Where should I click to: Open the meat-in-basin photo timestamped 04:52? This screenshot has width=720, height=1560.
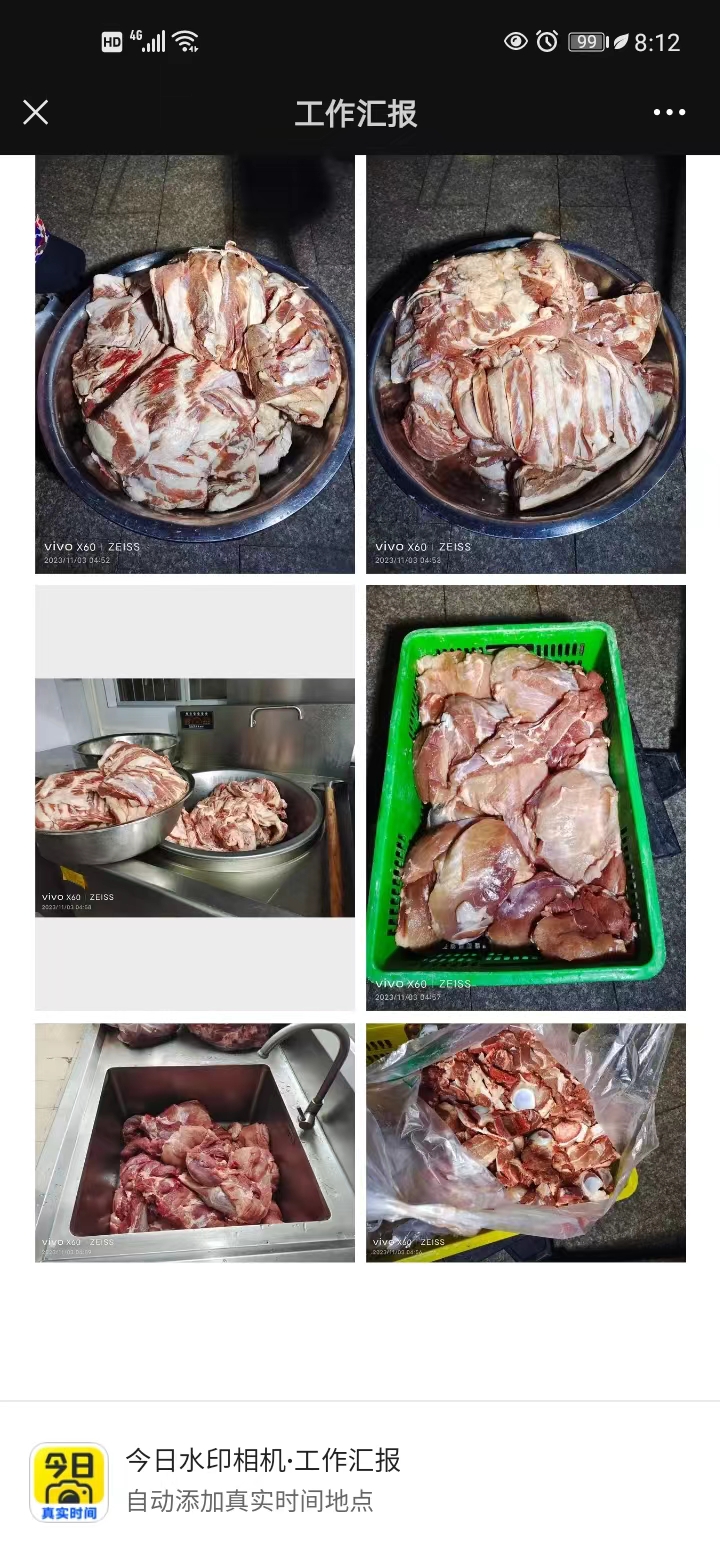click(x=195, y=364)
